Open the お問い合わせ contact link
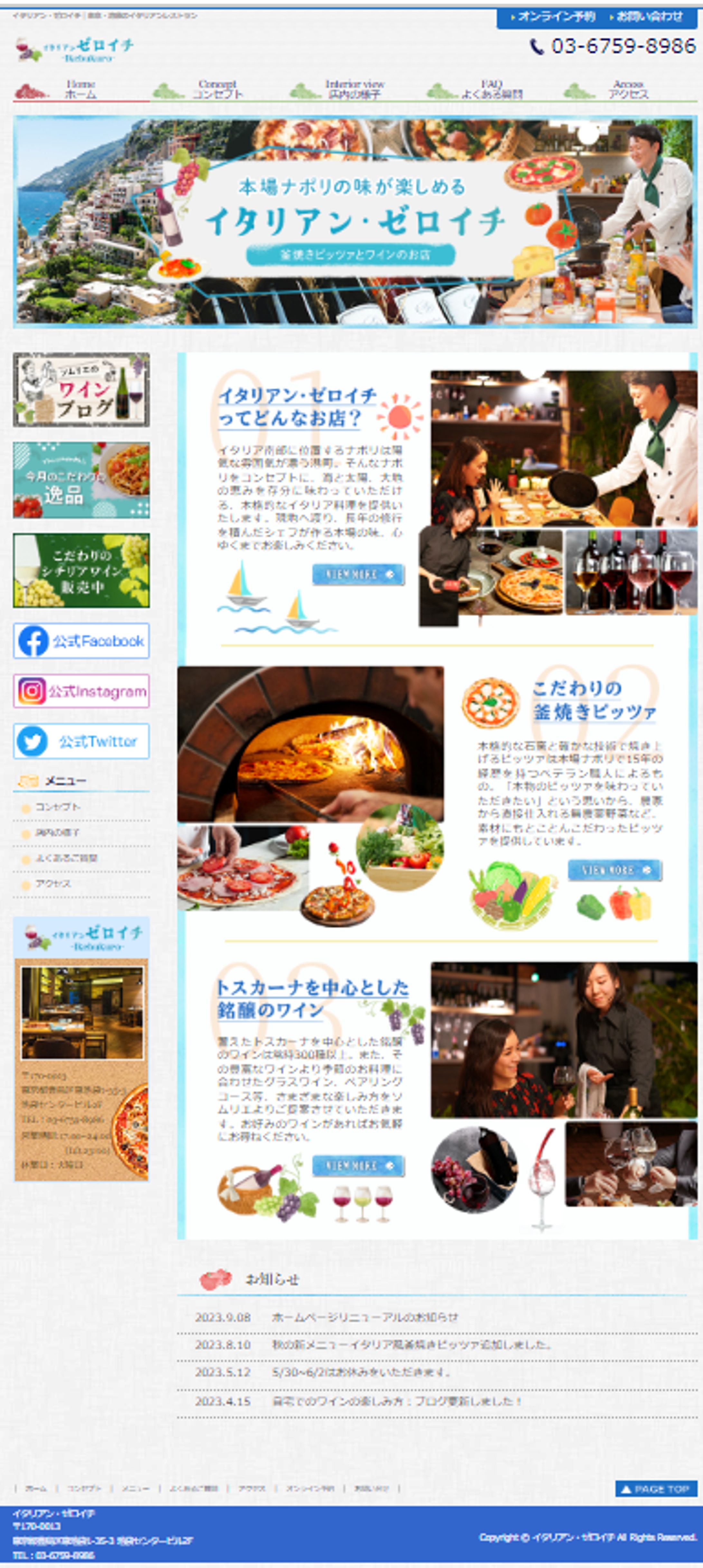Viewport: 703px width, 1568px height. [649, 16]
